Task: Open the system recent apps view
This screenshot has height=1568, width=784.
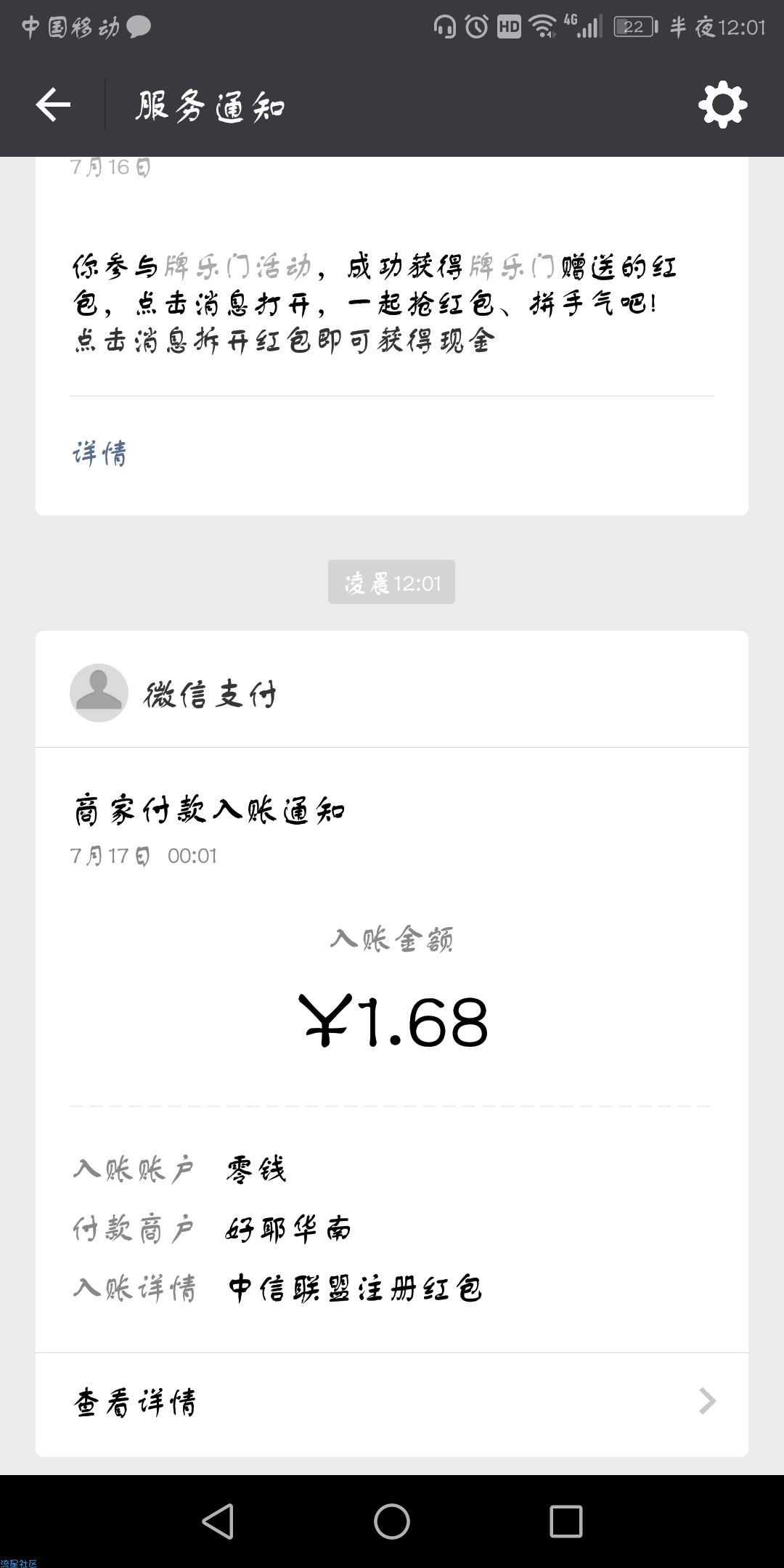Action: click(x=565, y=1522)
